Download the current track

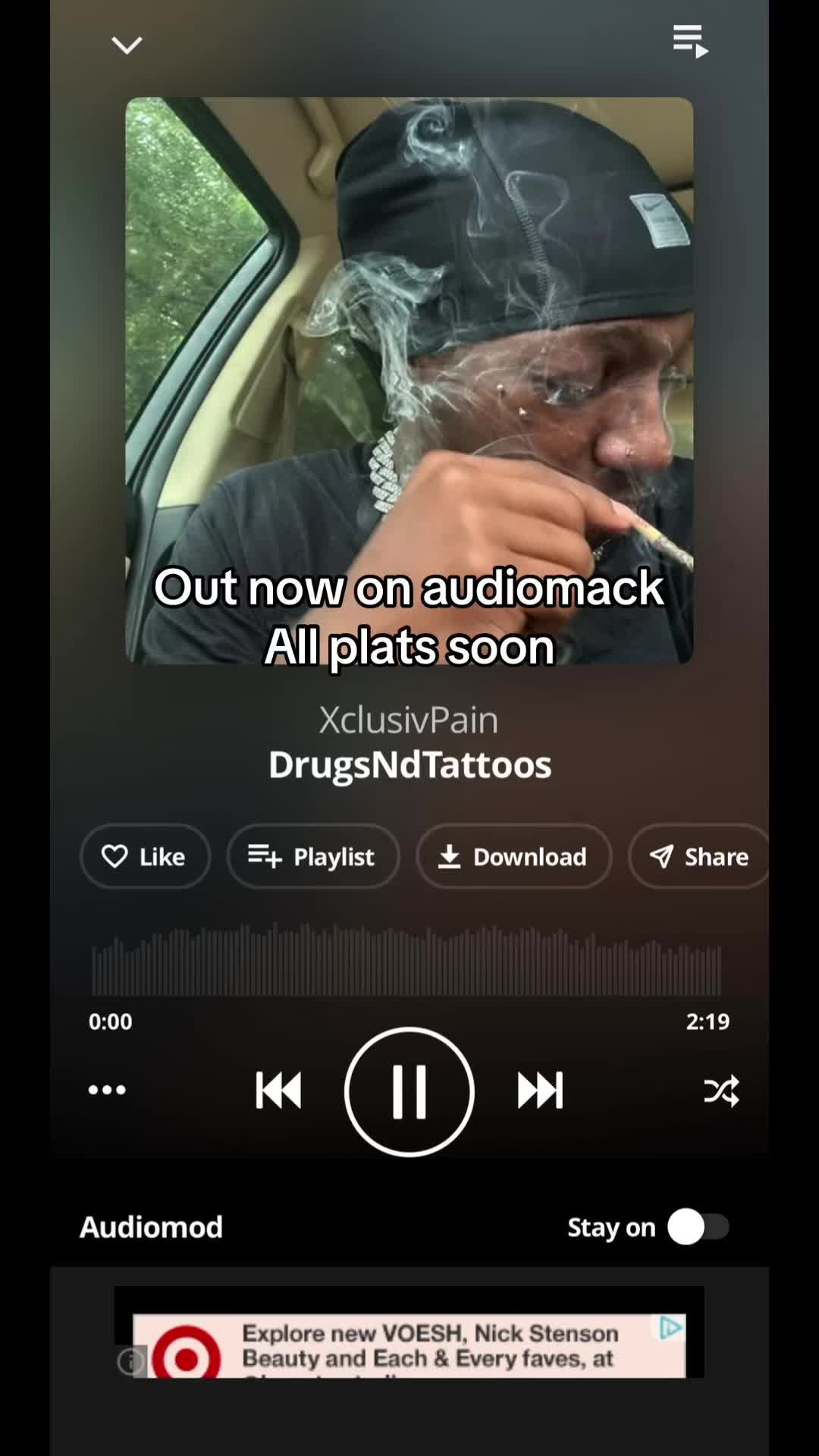[x=513, y=856]
